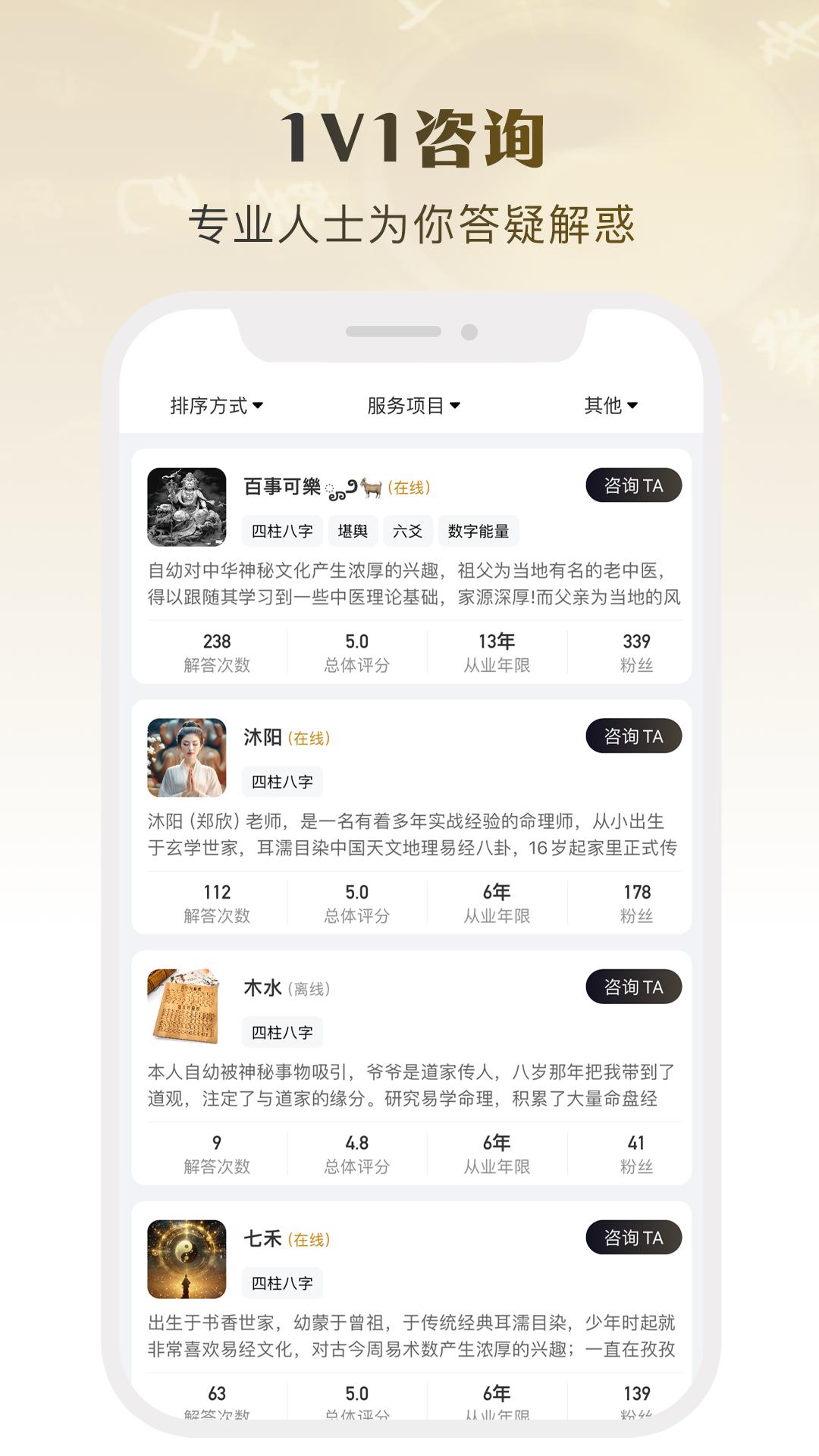Click 木水's 4.8 总体评分 rating
The image size is (819, 1456).
pyautogui.click(x=356, y=1140)
